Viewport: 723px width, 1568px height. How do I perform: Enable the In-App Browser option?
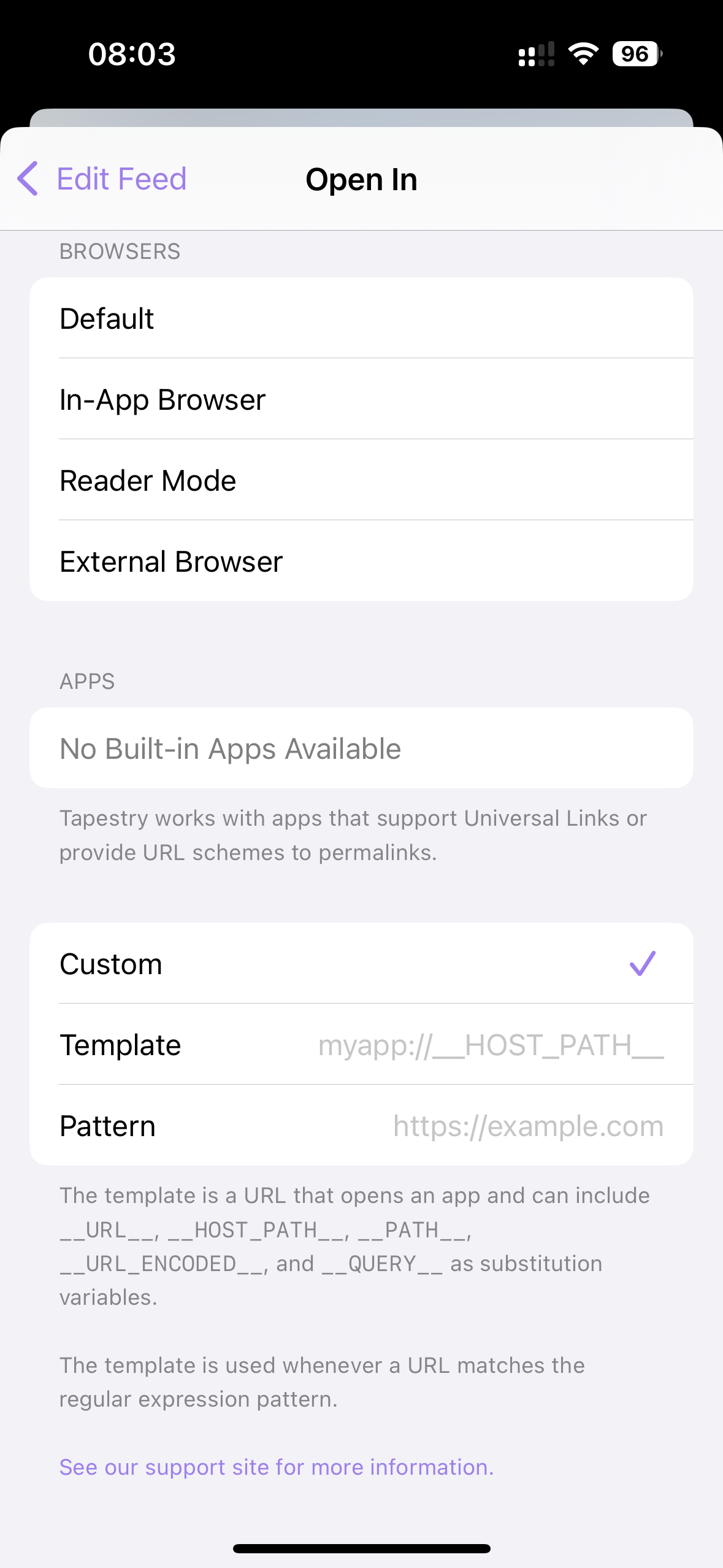pyautogui.click(x=361, y=399)
